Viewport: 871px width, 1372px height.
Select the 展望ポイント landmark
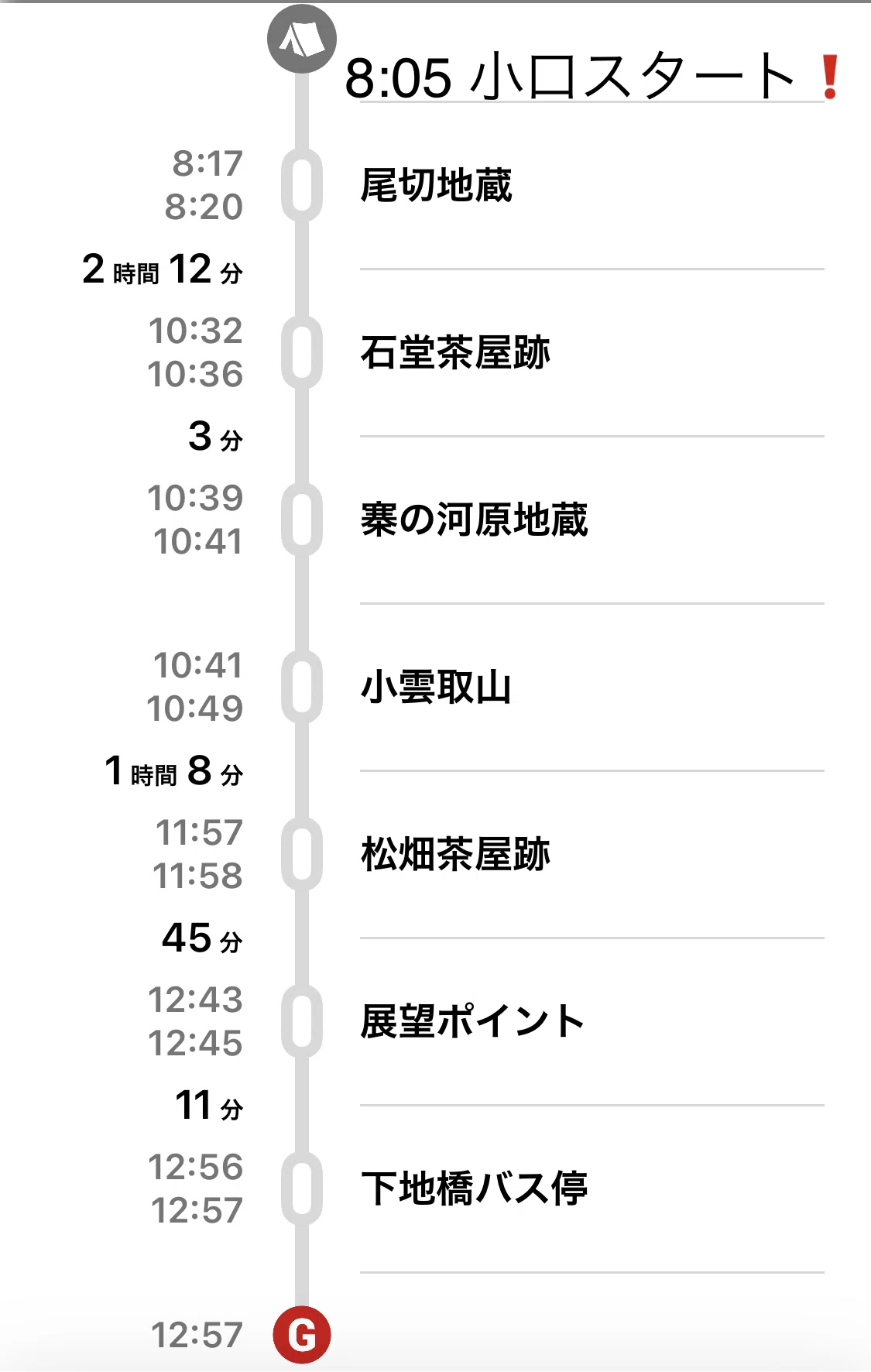(x=592, y=1022)
